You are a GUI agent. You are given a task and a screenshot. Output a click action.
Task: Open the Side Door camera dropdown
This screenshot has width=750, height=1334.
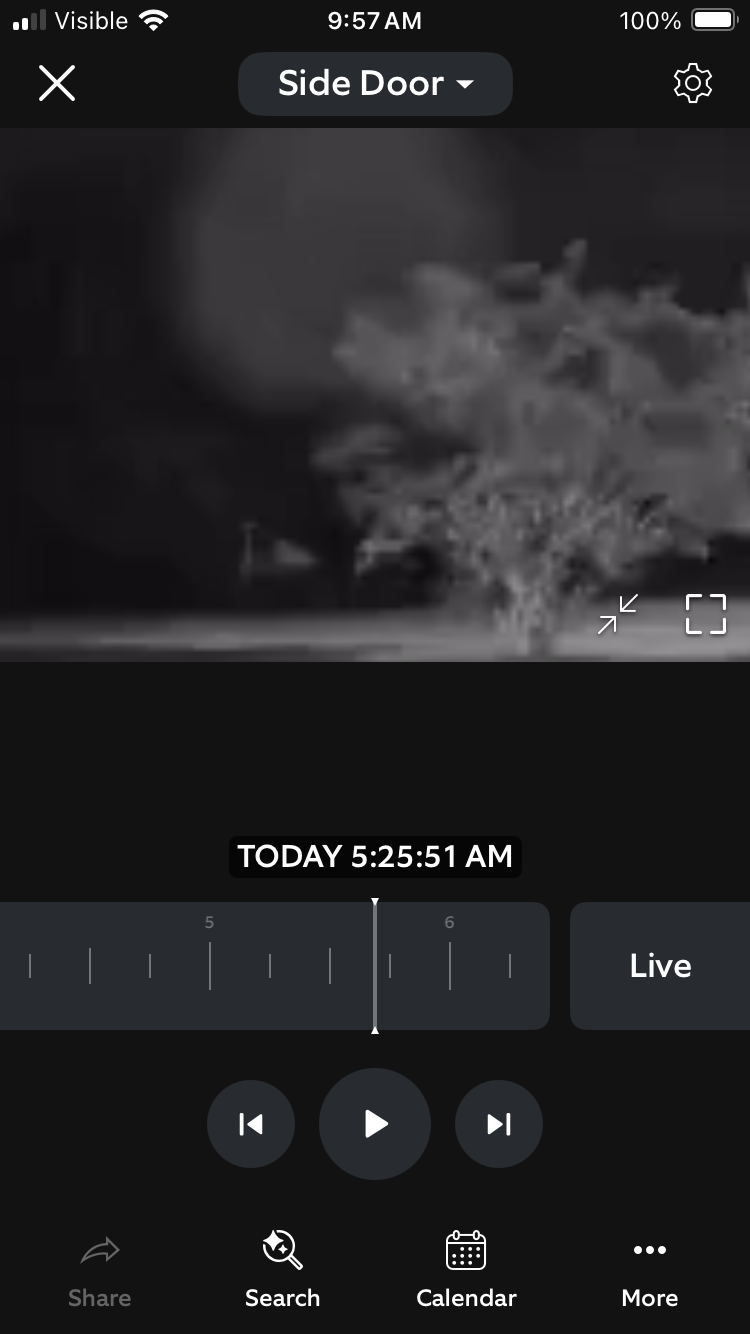click(375, 84)
